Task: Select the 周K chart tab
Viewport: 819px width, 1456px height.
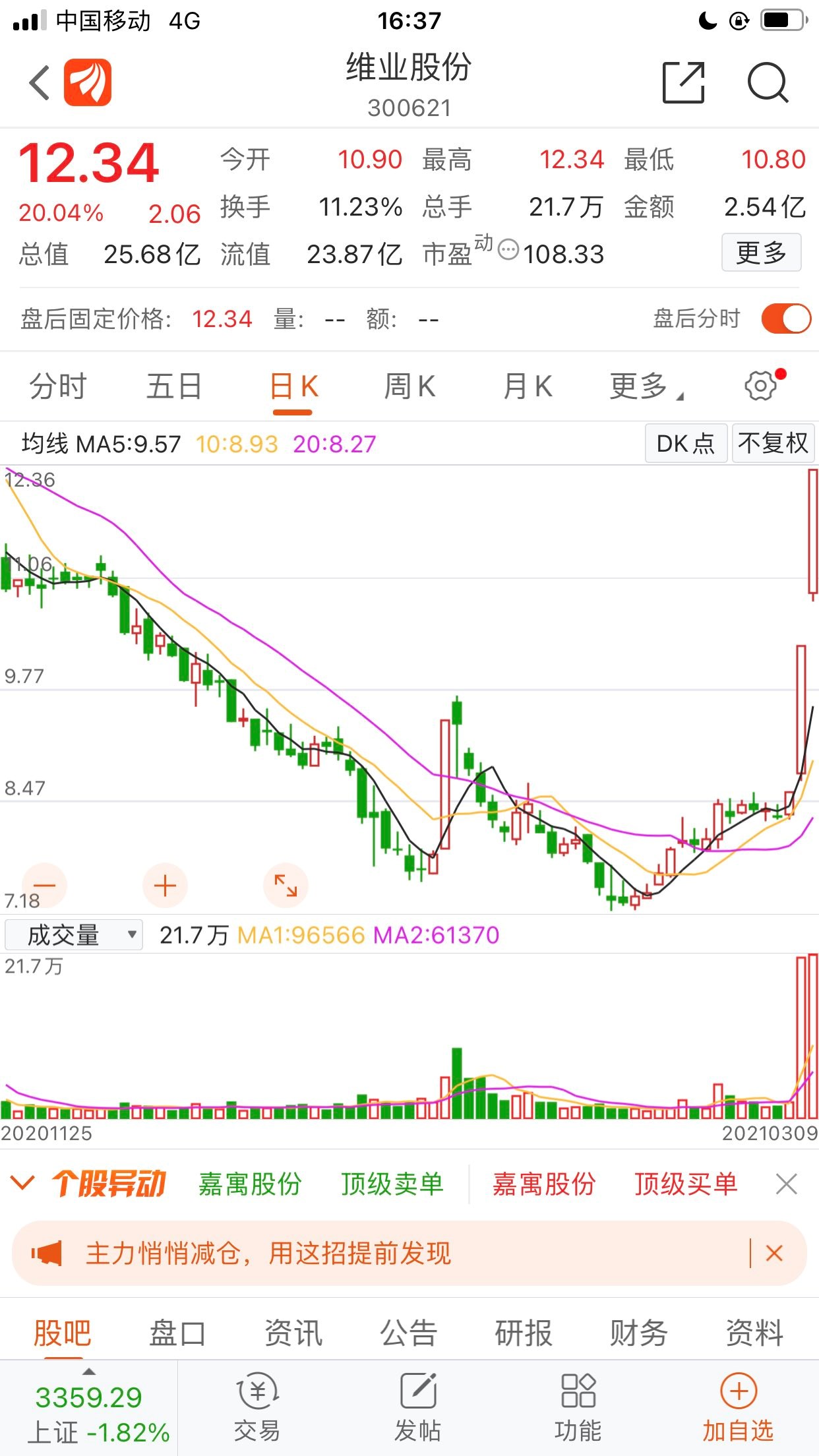Action: pyautogui.click(x=410, y=386)
